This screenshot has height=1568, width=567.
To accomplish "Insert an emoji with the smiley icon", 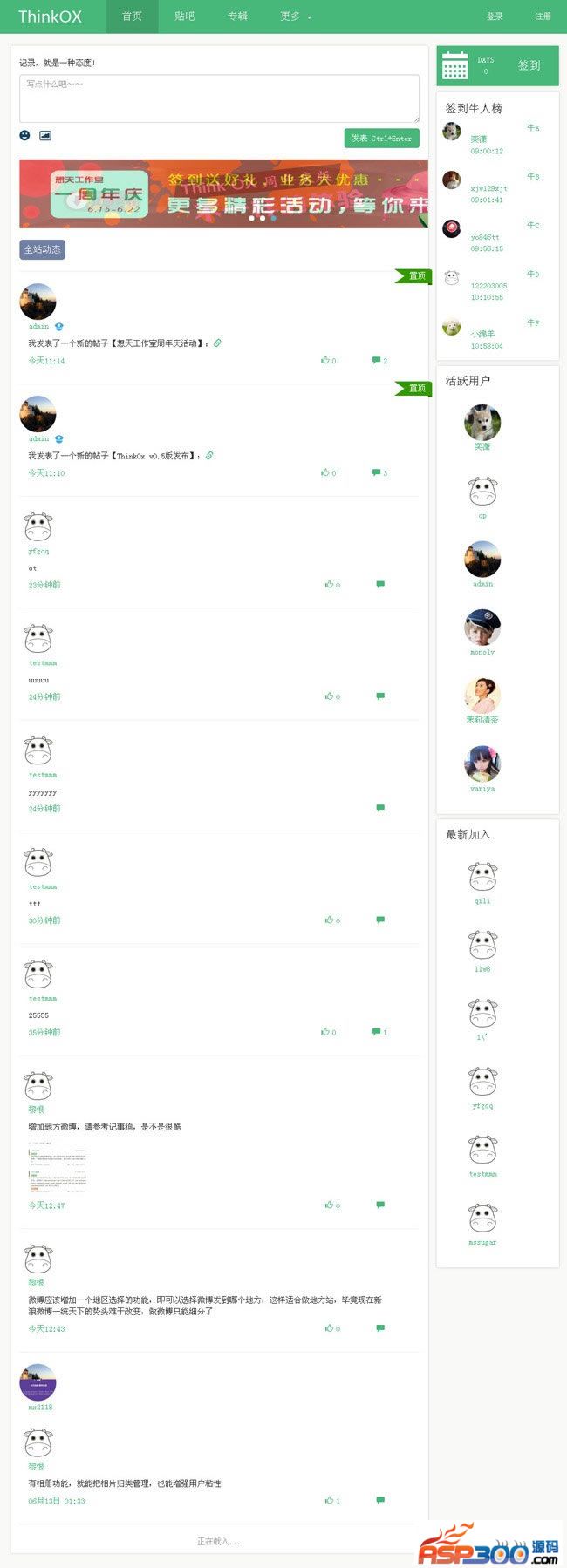I will 24,135.
